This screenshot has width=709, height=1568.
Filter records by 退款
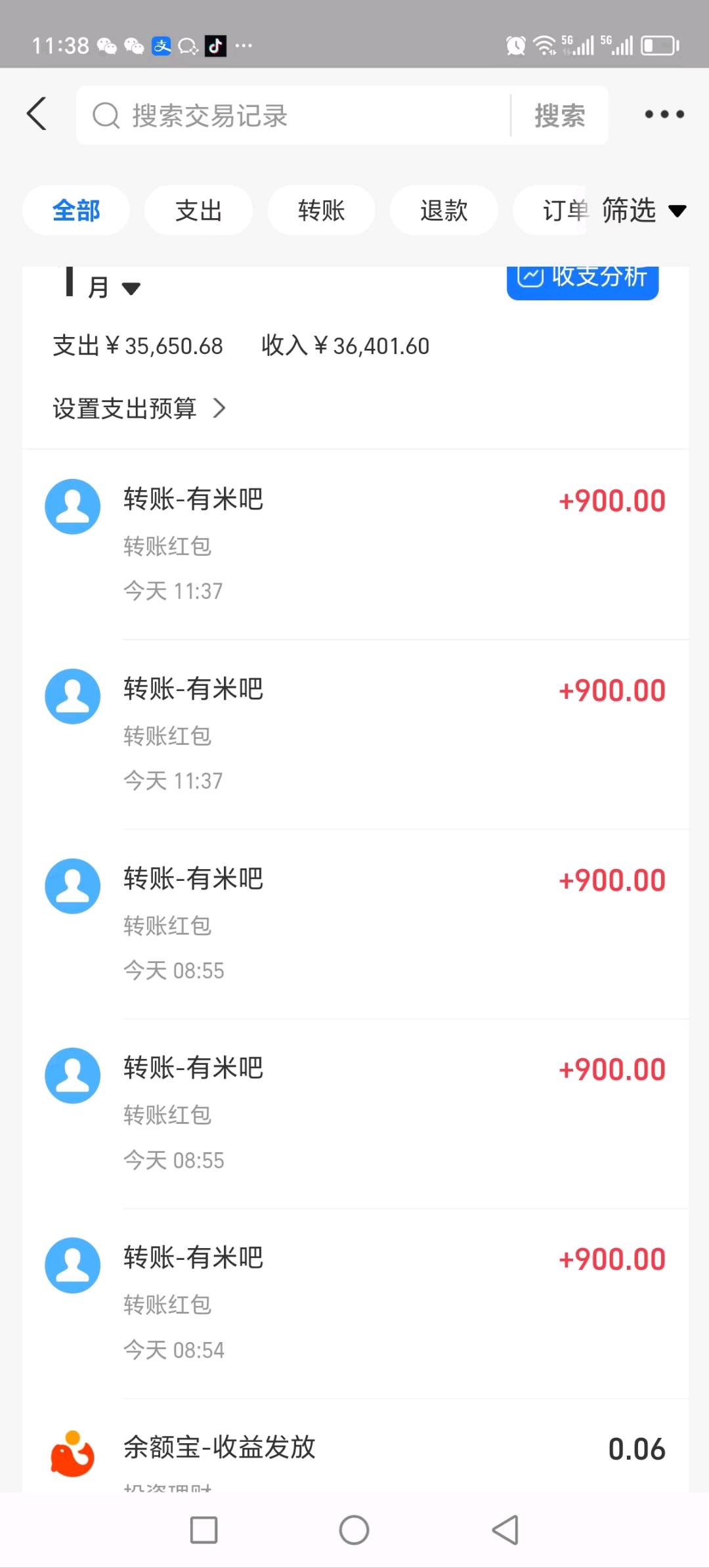444,211
